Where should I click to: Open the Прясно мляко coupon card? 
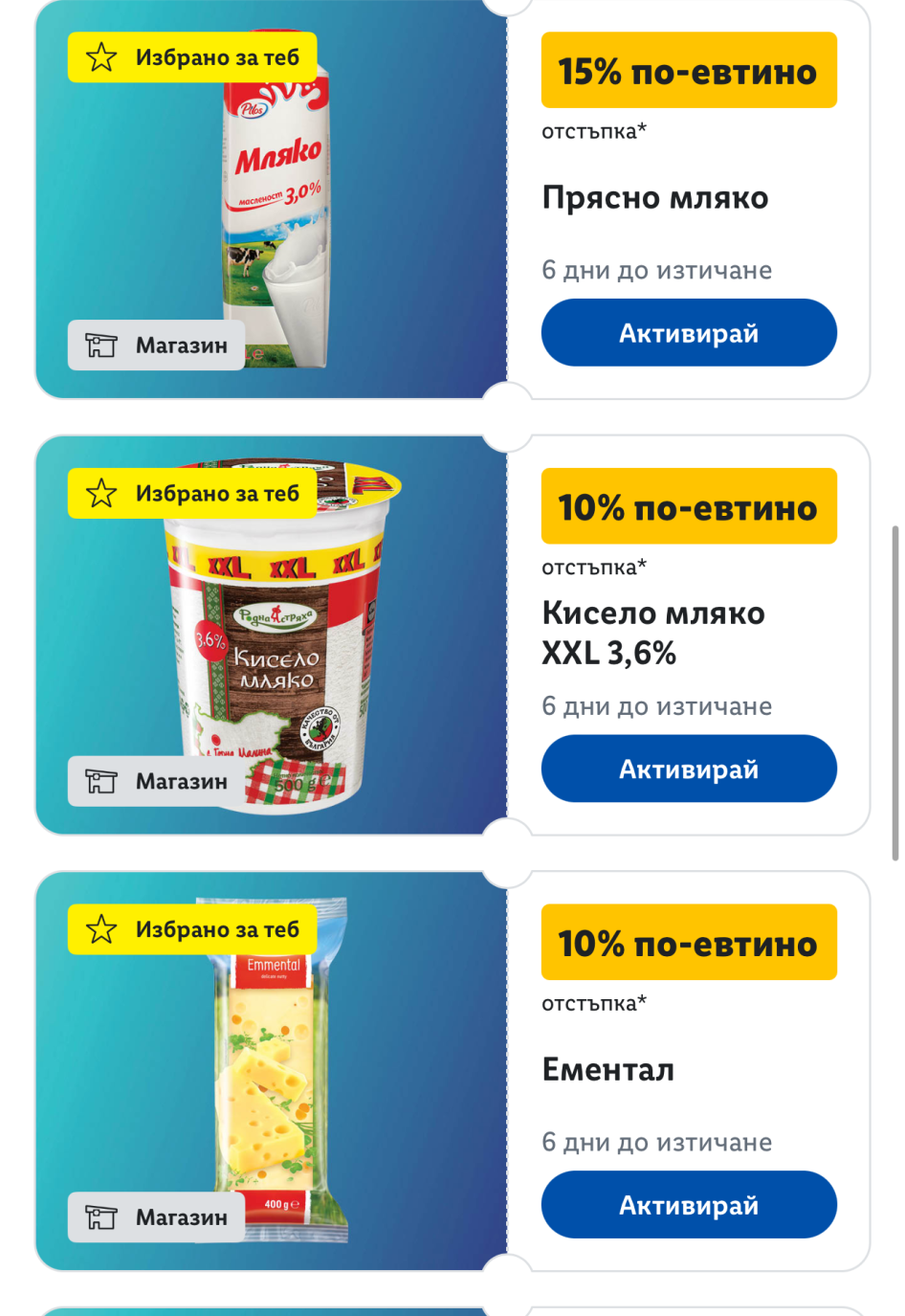click(x=654, y=197)
